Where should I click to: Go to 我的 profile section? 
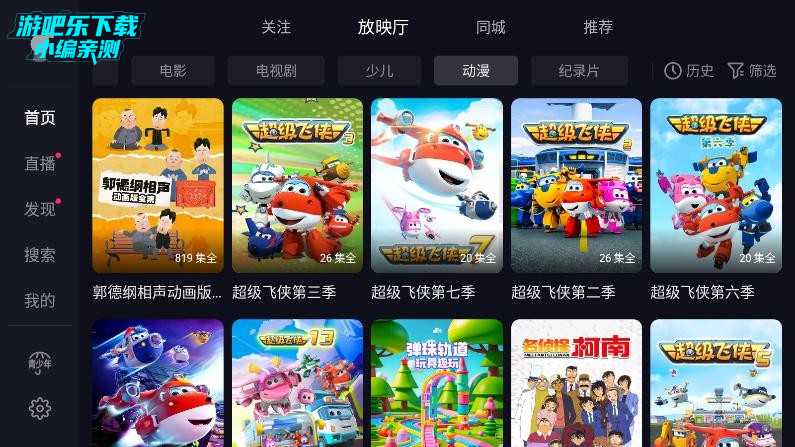point(40,300)
